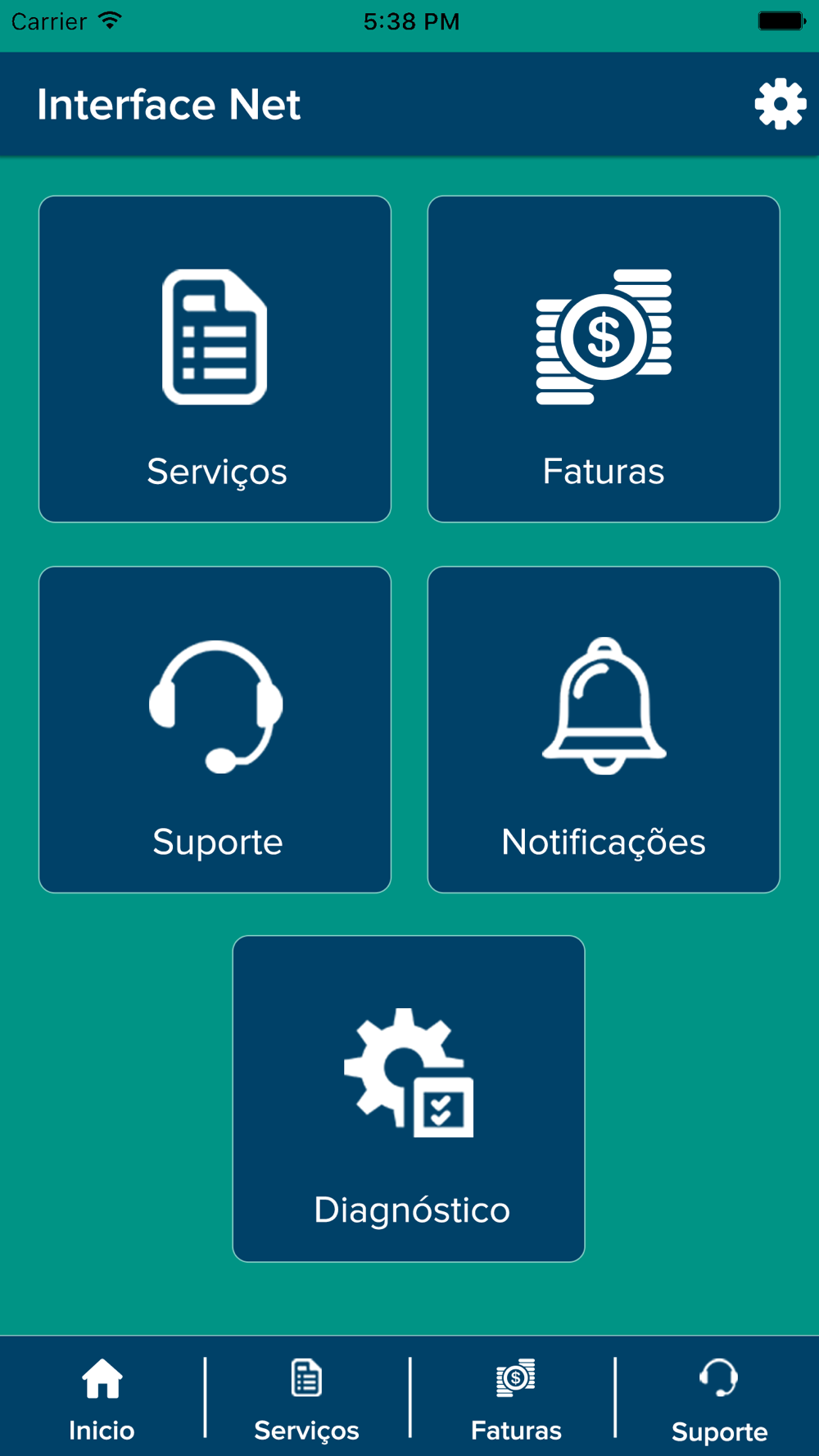
Task: Open the Diagnóstico card
Action: coord(409,1099)
